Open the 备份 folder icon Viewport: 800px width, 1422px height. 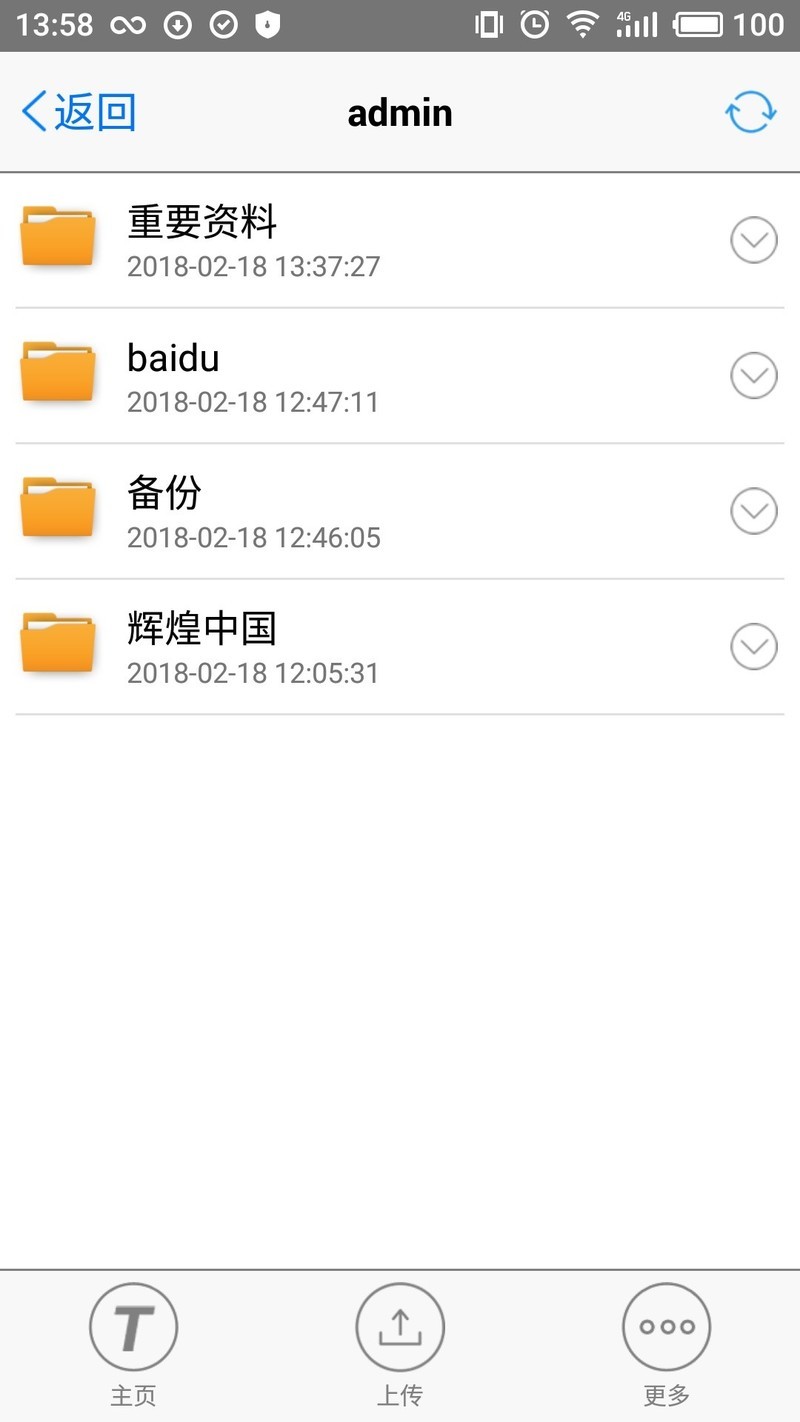point(57,508)
